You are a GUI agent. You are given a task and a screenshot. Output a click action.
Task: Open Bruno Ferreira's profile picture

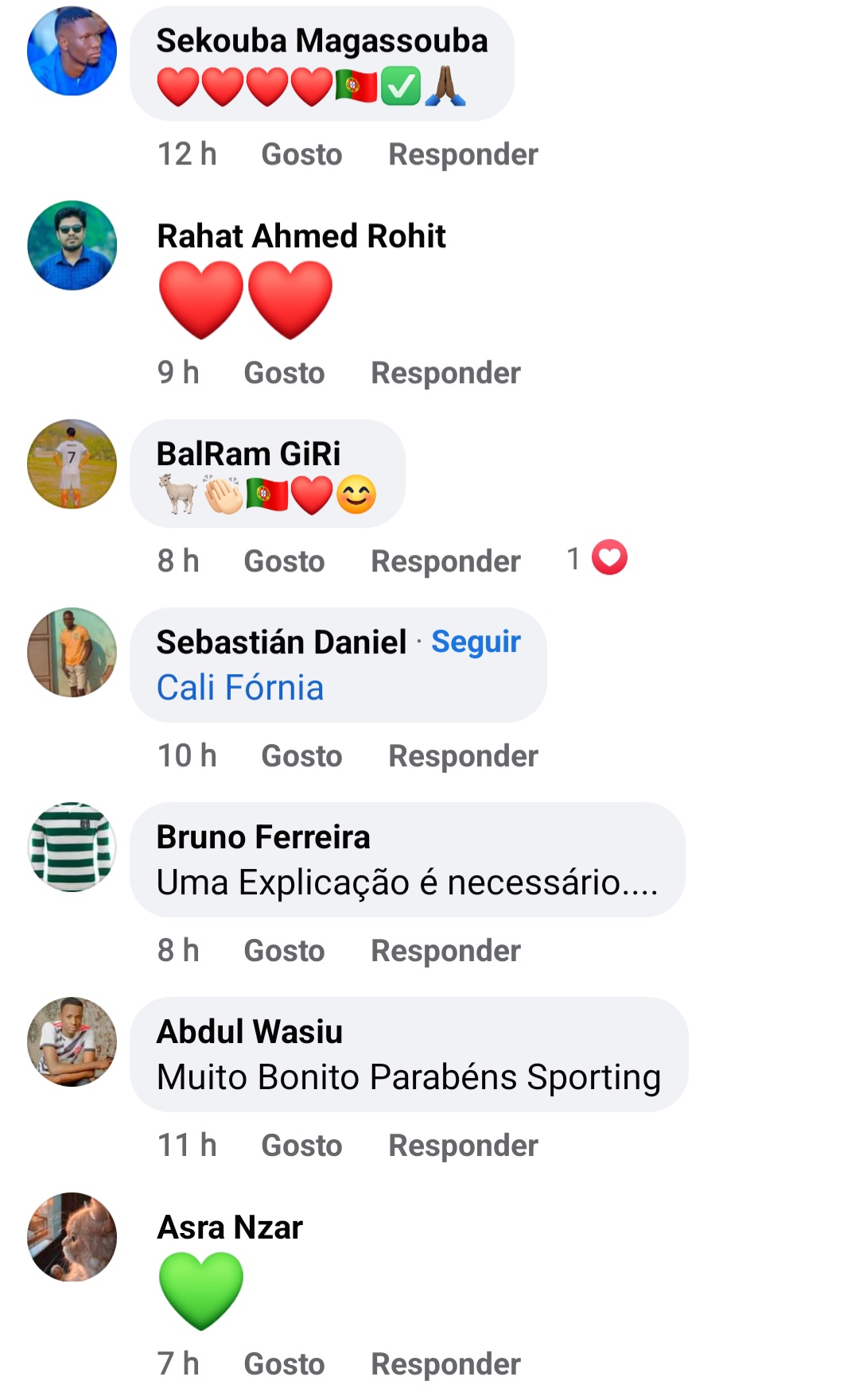pyautogui.click(x=72, y=847)
